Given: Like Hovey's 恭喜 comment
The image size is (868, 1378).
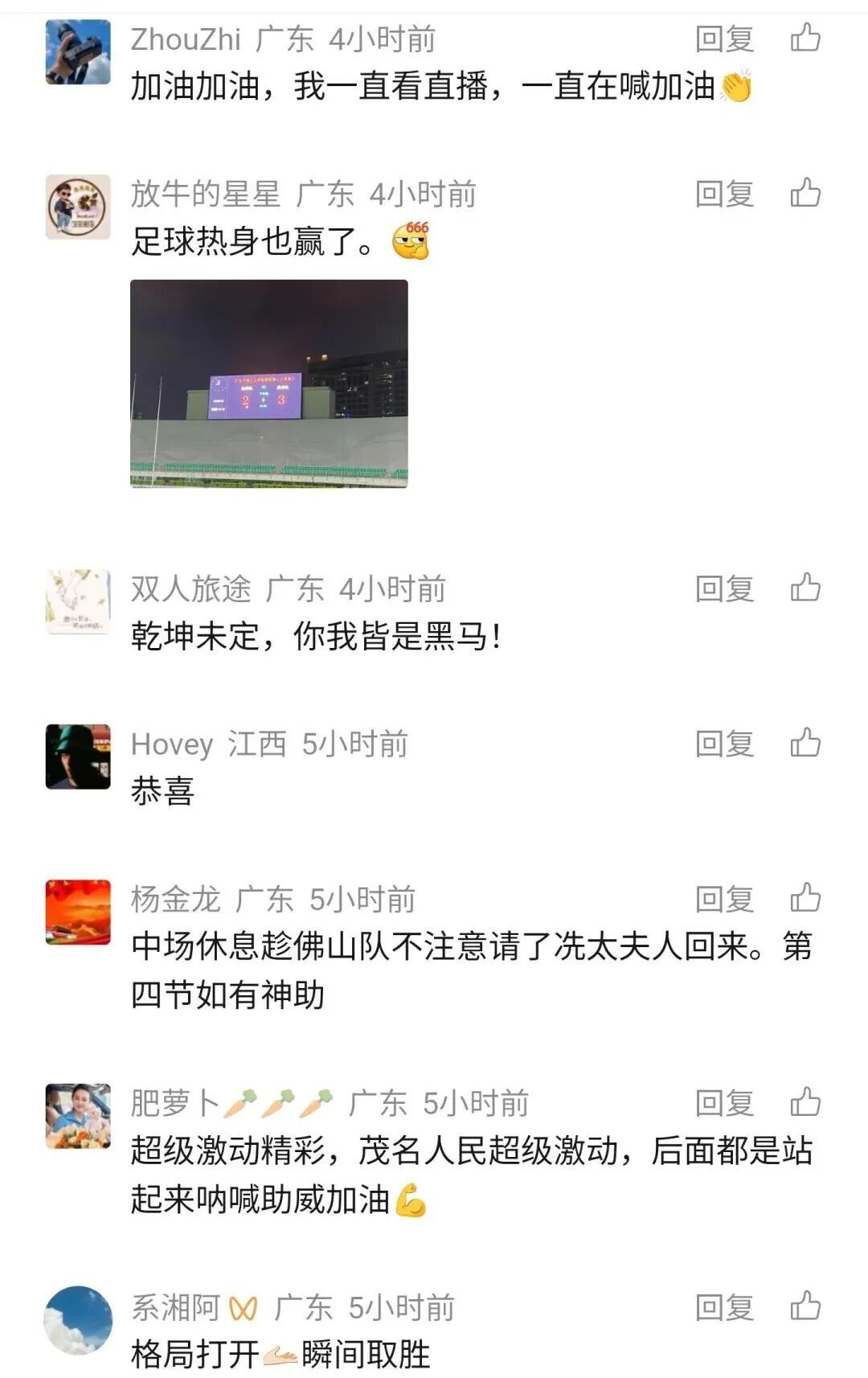Looking at the screenshot, I should [805, 743].
